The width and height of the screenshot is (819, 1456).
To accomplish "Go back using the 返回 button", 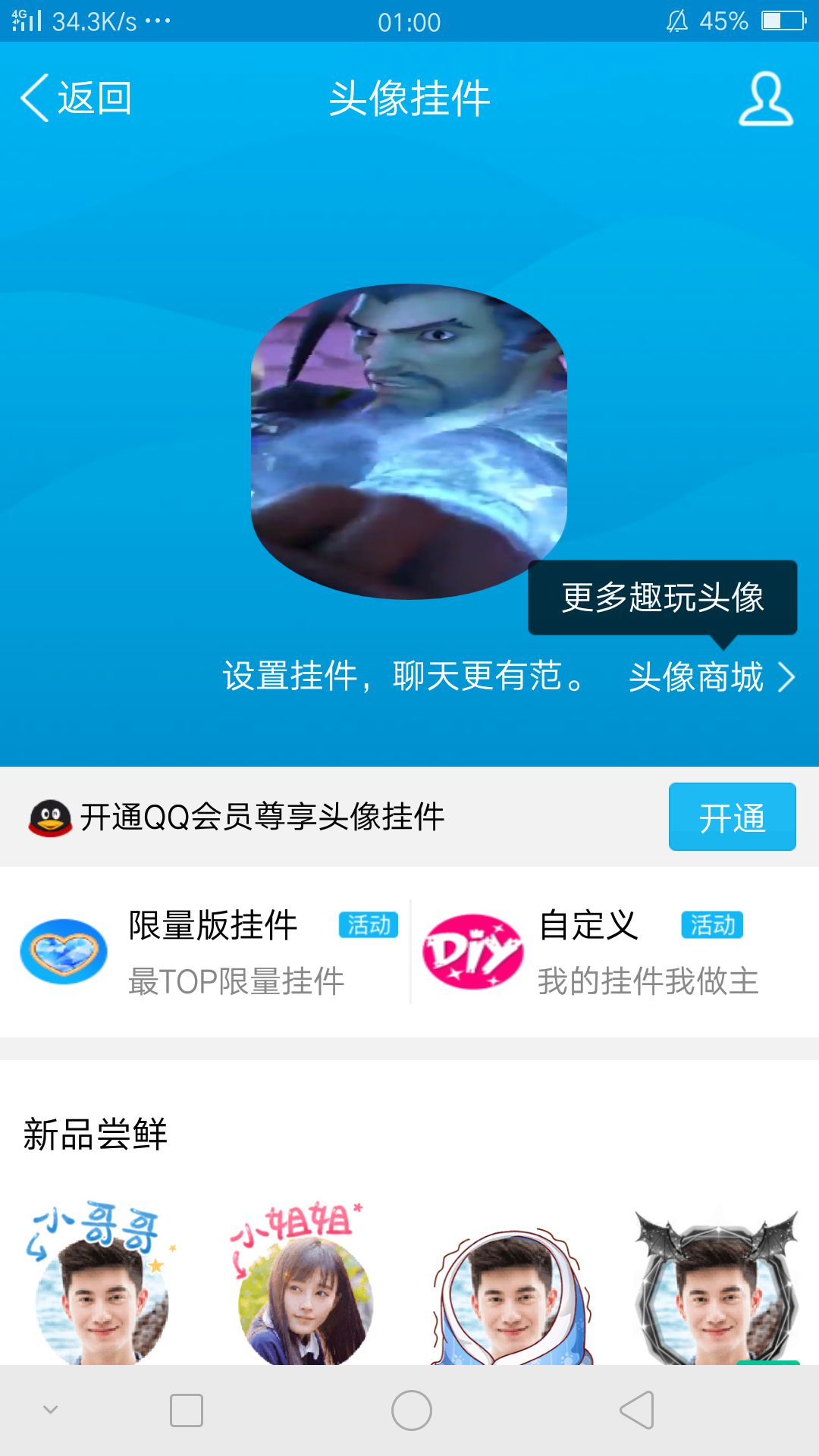I will point(76,98).
